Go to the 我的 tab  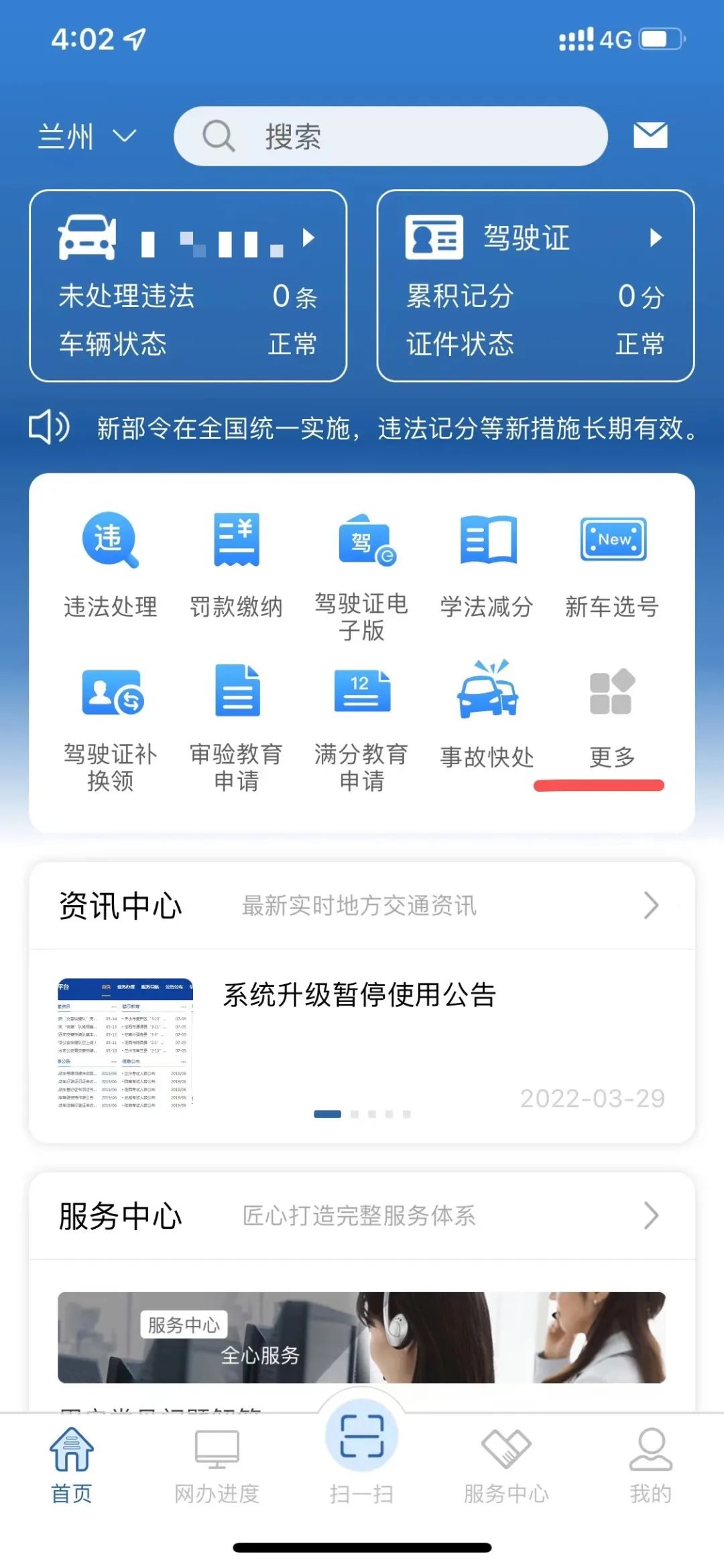coord(650,1466)
